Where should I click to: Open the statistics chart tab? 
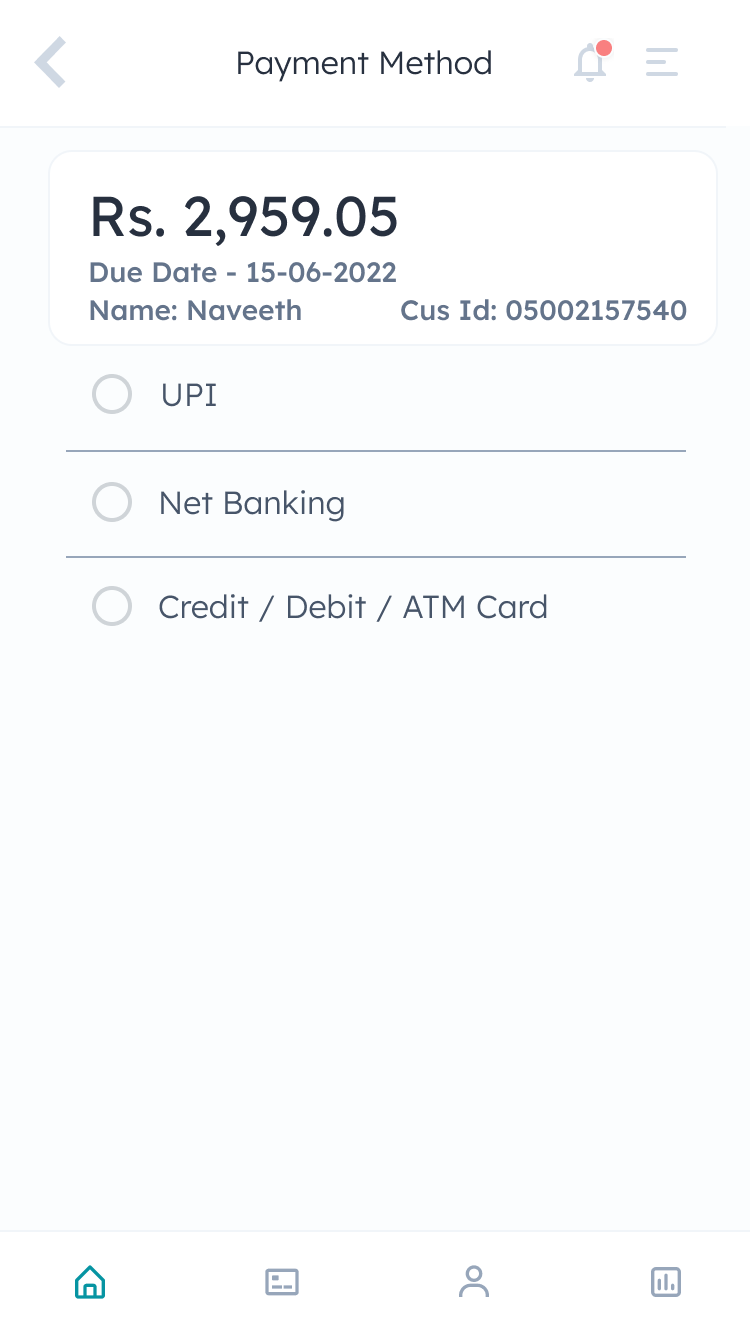tap(666, 1281)
